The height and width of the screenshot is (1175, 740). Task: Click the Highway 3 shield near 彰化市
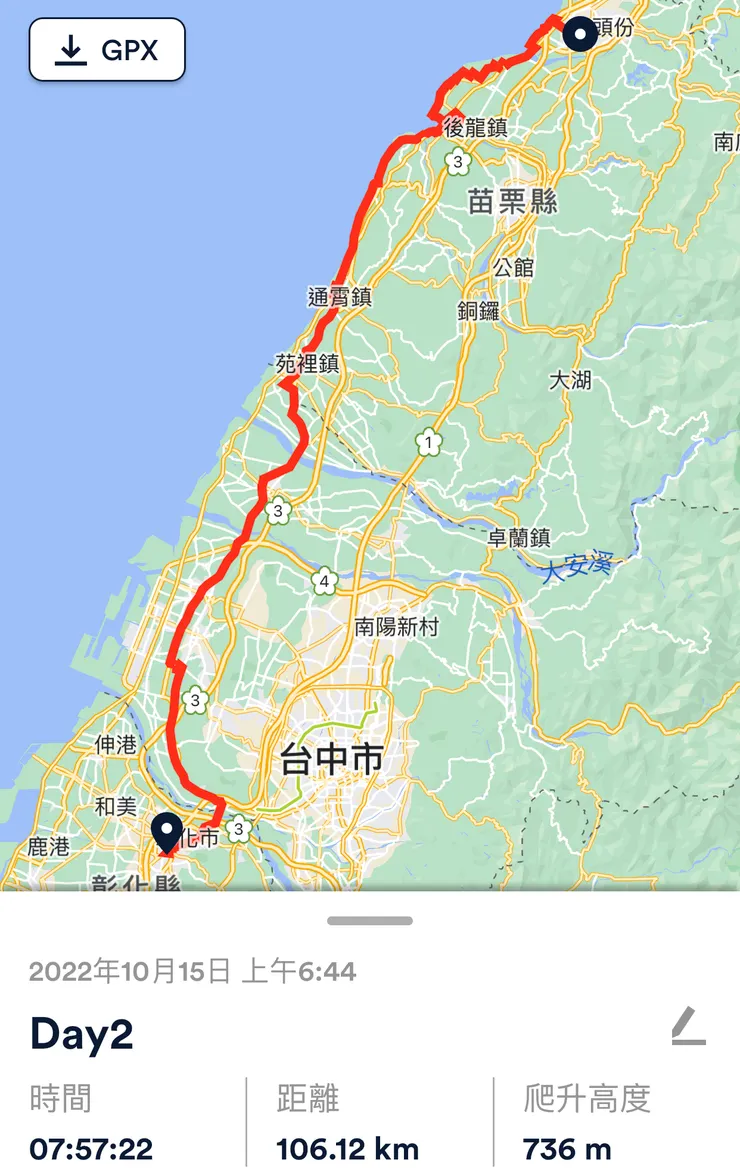pos(237,829)
